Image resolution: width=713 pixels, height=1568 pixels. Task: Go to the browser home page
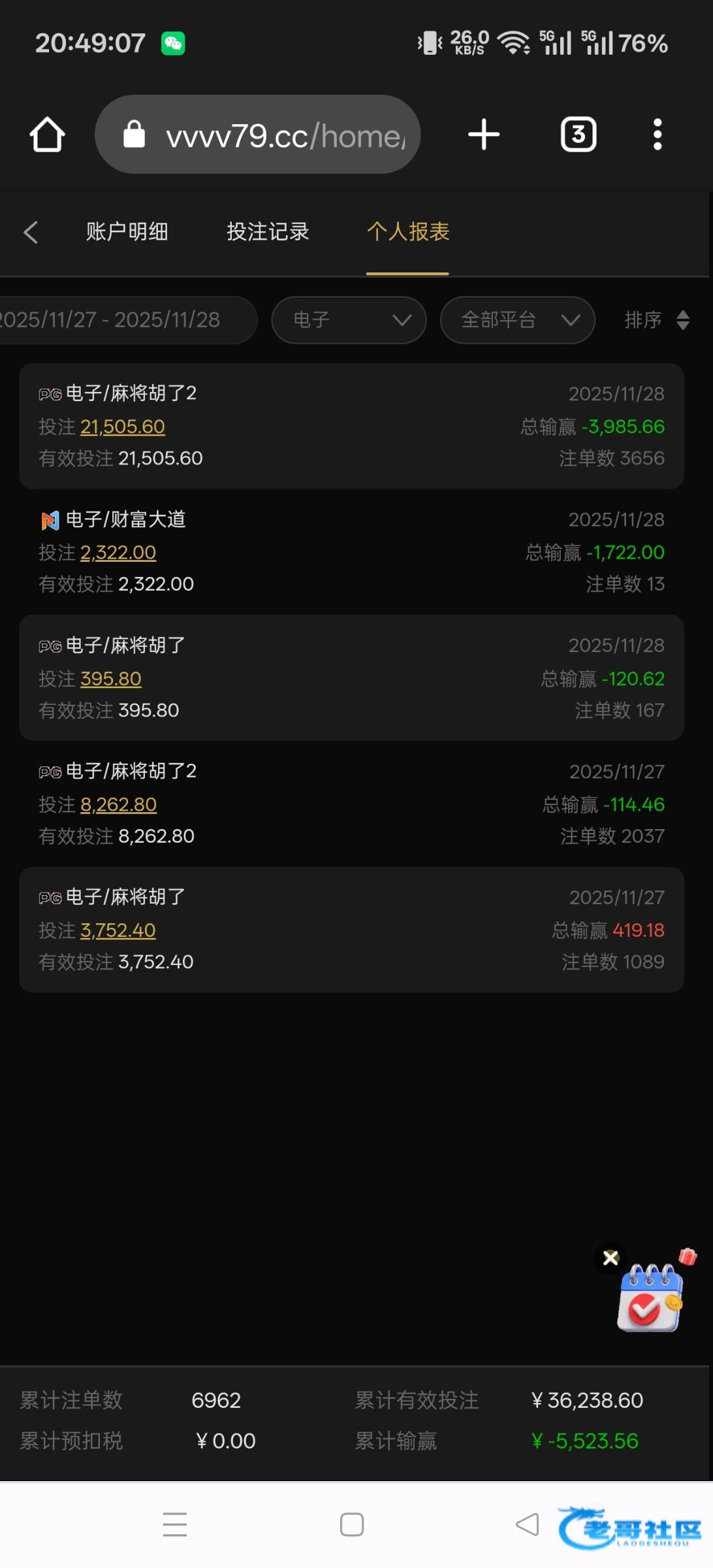click(x=47, y=135)
